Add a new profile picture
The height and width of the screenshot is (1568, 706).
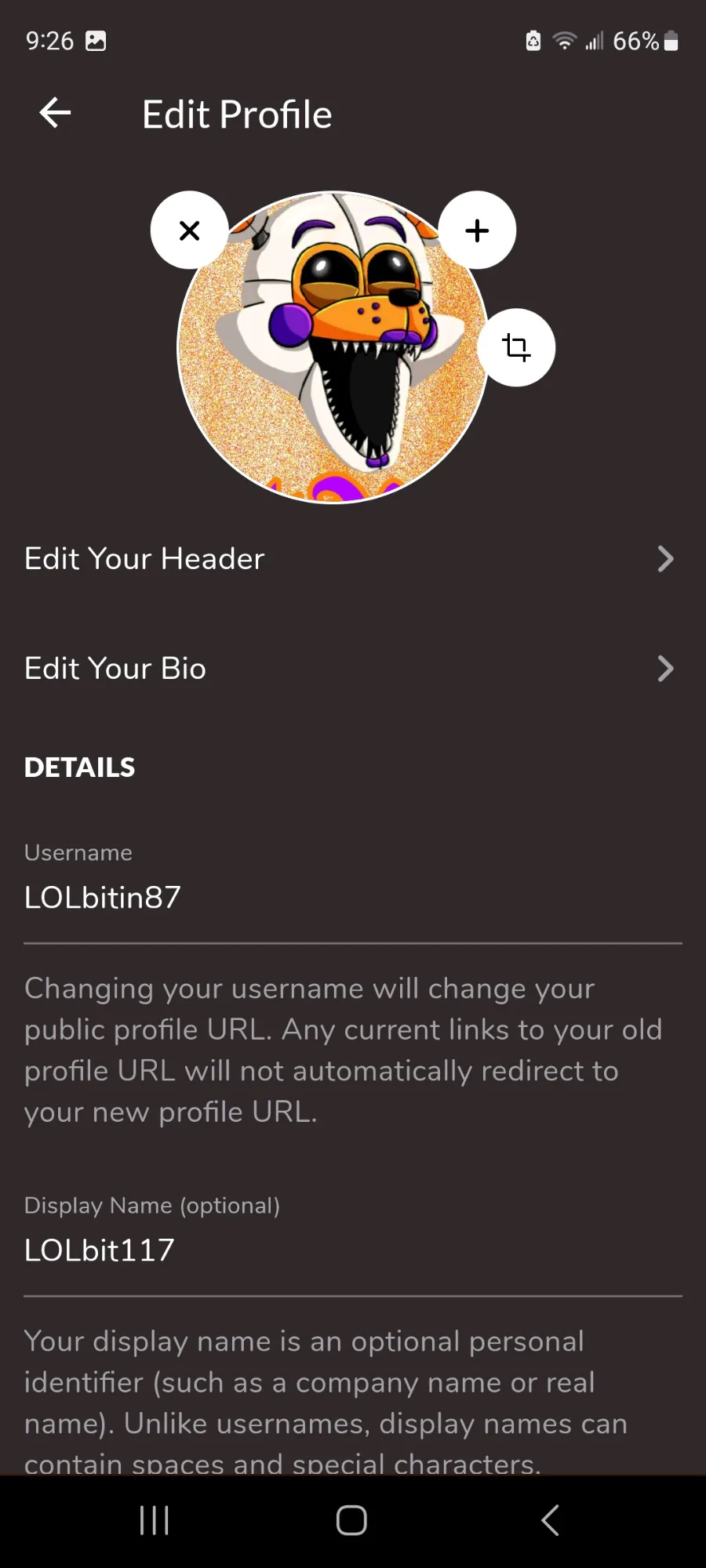click(477, 230)
